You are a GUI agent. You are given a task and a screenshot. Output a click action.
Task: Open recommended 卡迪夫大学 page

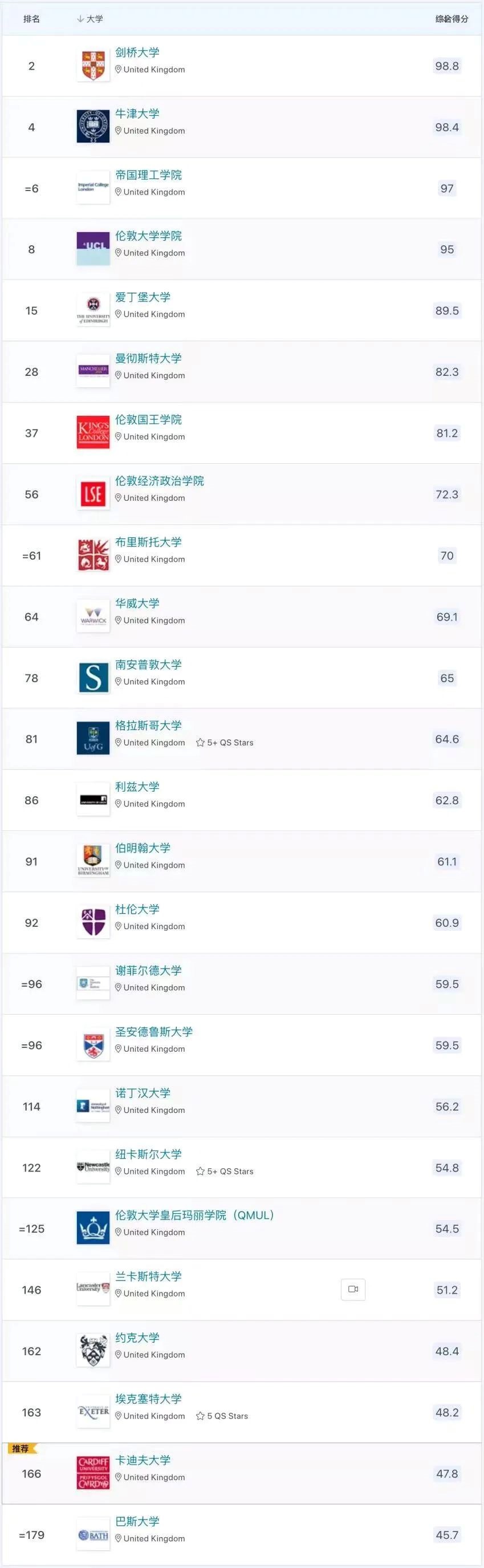click(x=143, y=1460)
